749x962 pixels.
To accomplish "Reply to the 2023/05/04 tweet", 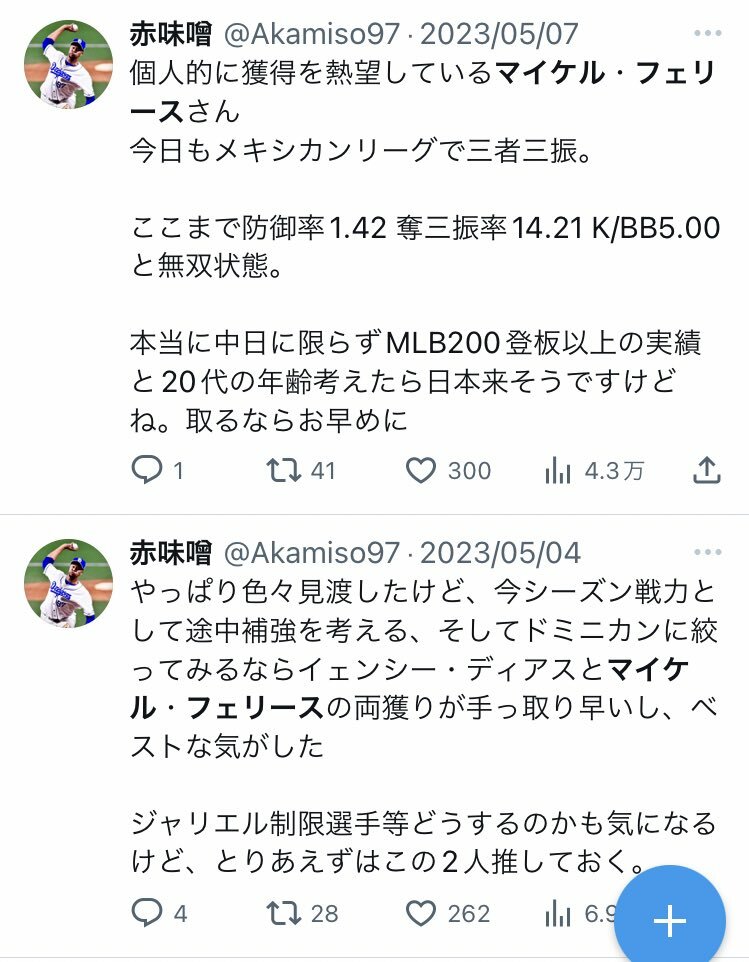I will (x=148, y=912).
